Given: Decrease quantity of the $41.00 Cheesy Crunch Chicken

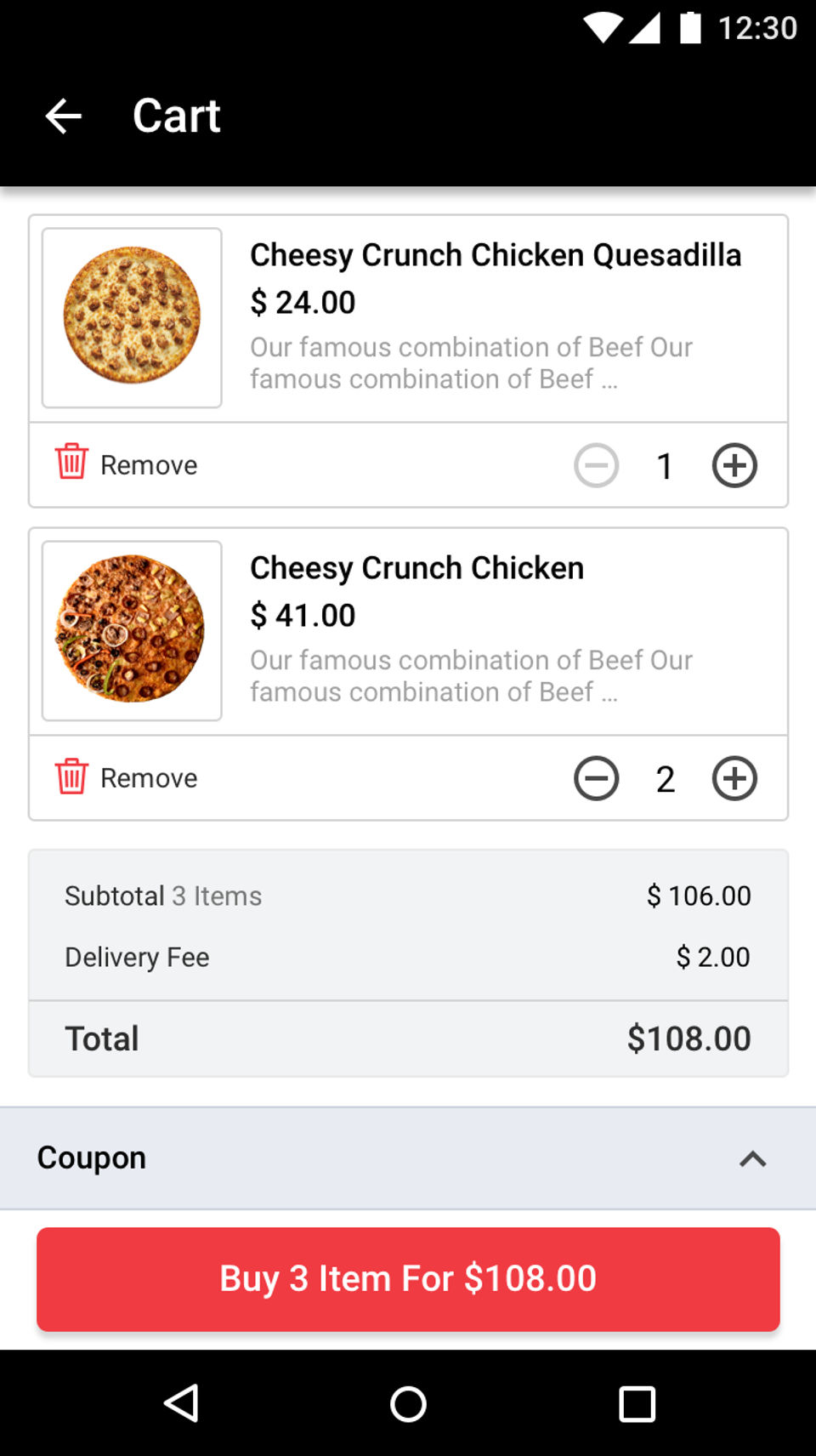Looking at the screenshot, I should point(596,778).
